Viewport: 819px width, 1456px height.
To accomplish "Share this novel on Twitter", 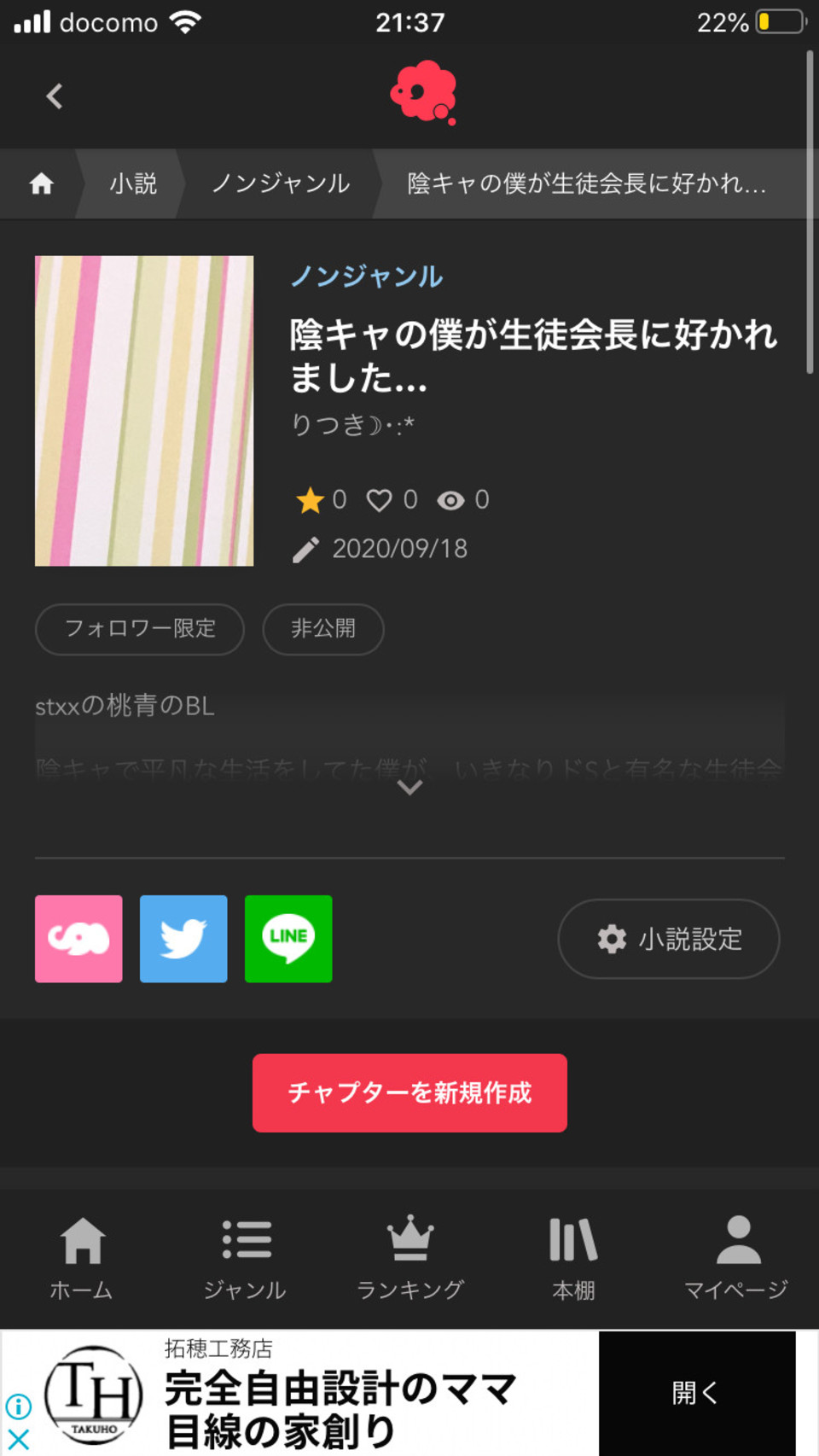I will (x=183, y=939).
